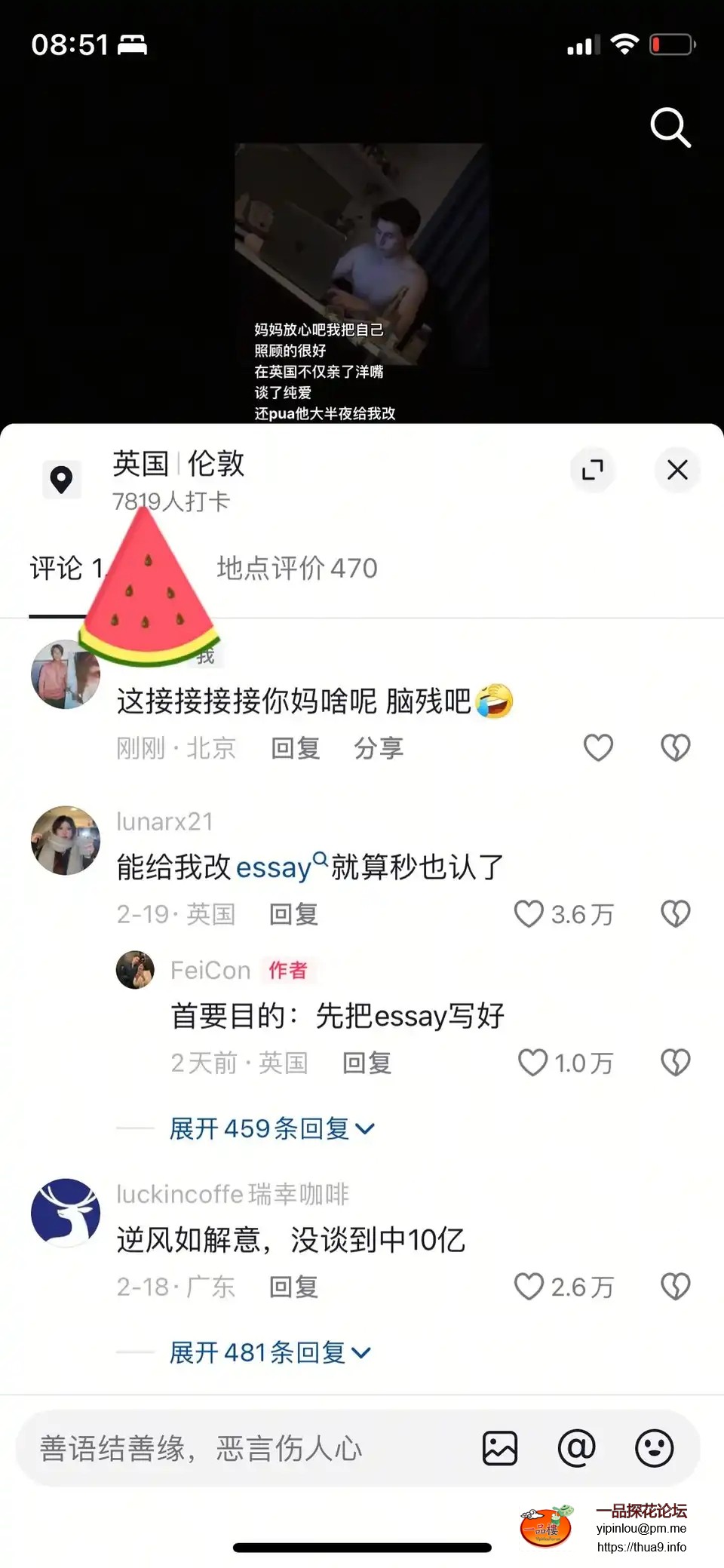Like the comment by lunarx21

(x=529, y=914)
